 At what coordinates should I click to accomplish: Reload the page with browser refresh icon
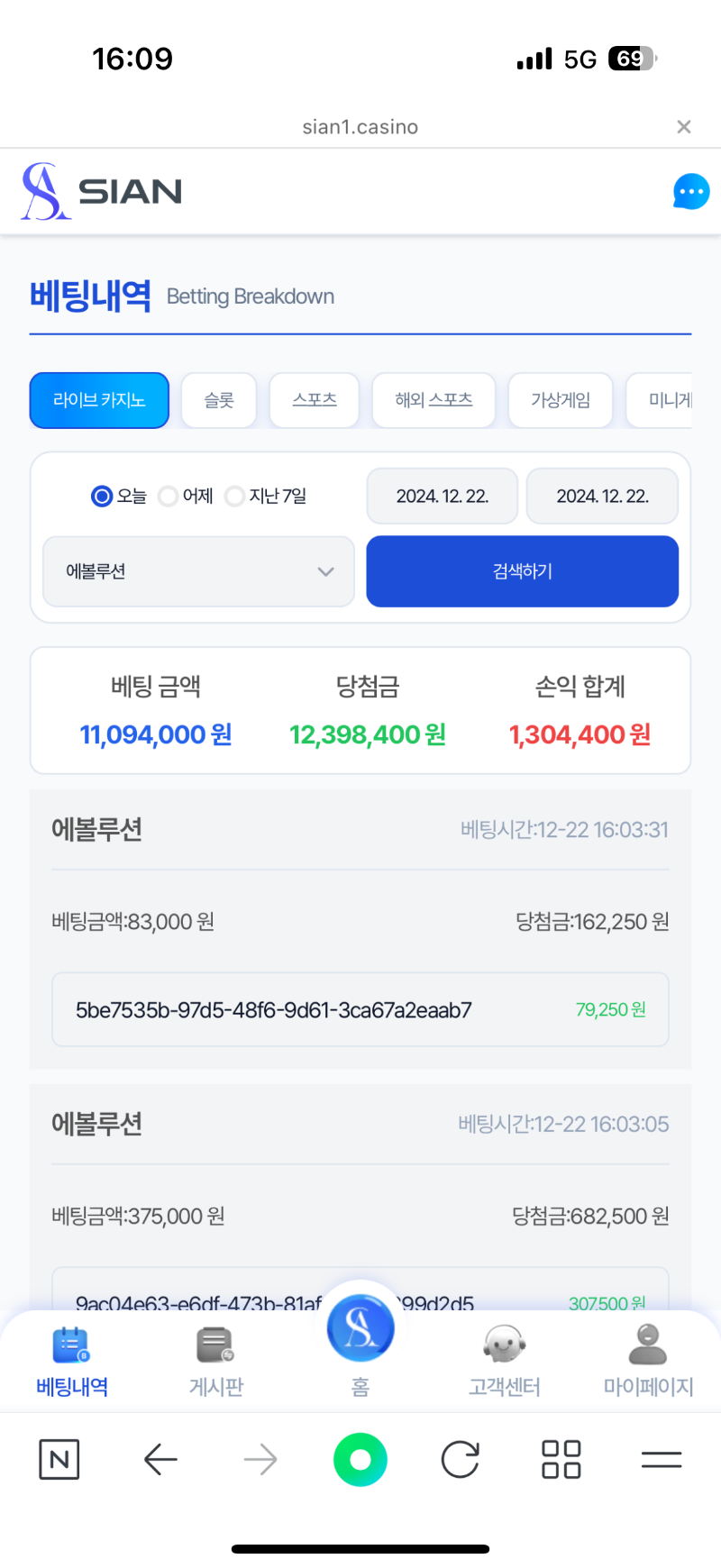click(x=461, y=1460)
